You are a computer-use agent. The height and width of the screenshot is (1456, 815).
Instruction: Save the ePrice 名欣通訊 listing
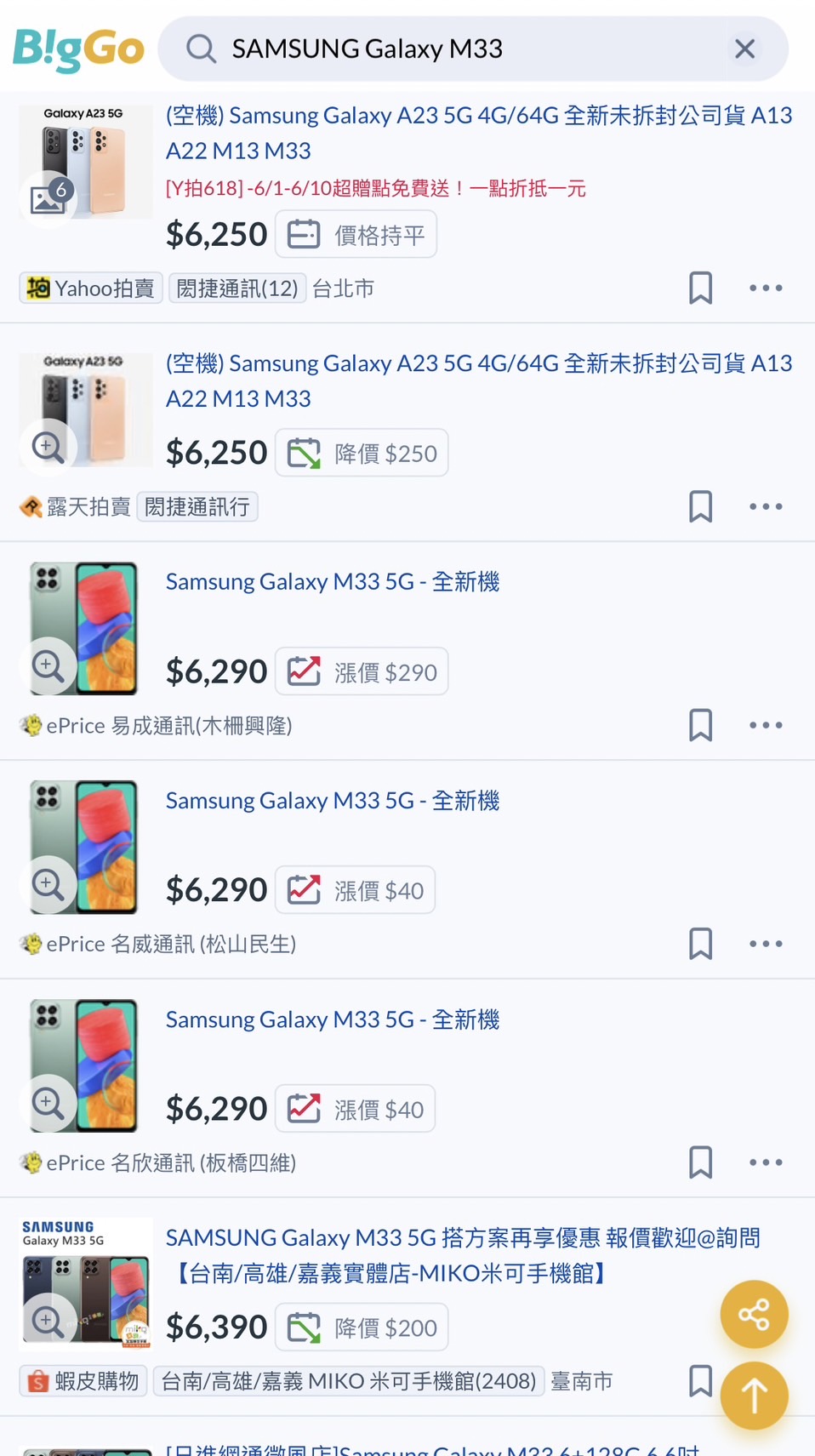700,1162
